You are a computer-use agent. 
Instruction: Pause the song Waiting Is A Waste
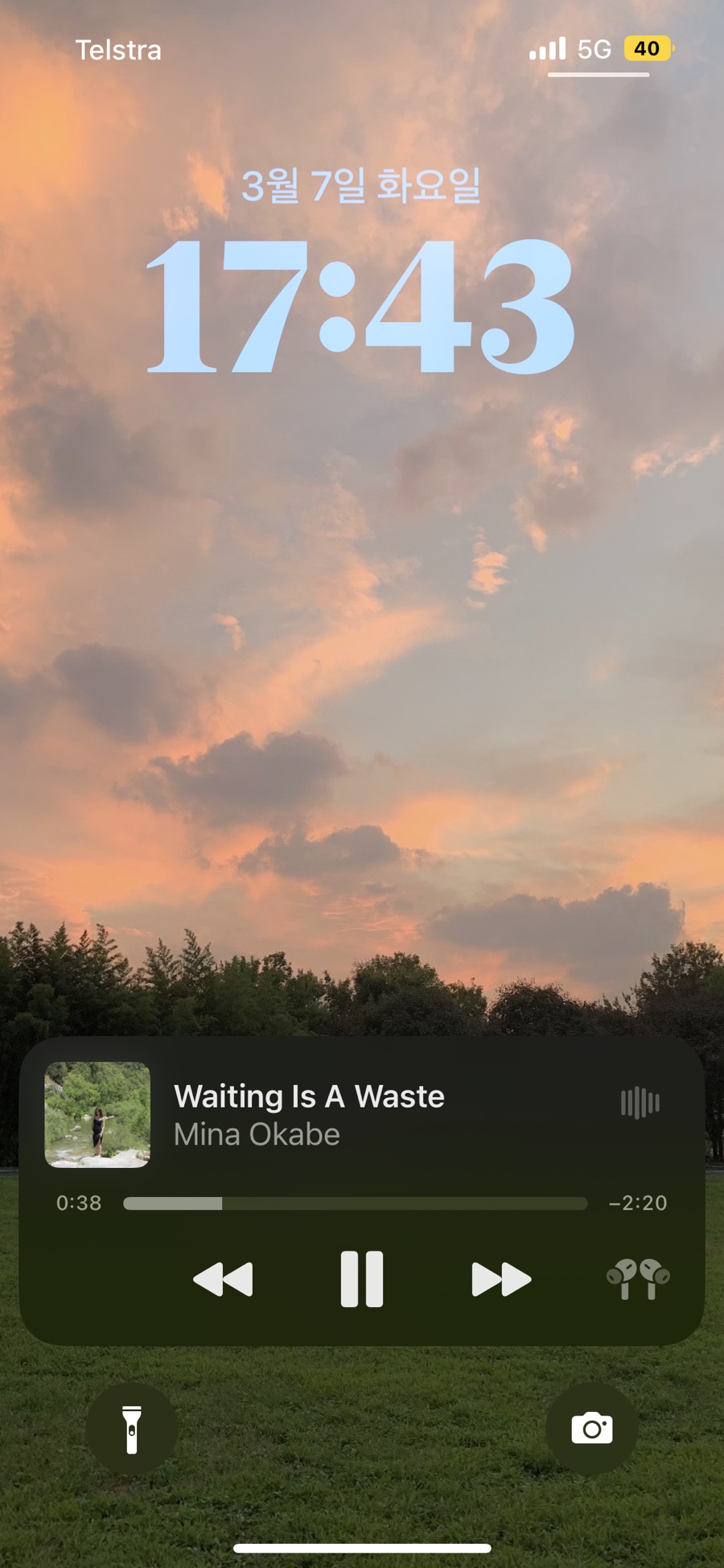coord(361,1278)
